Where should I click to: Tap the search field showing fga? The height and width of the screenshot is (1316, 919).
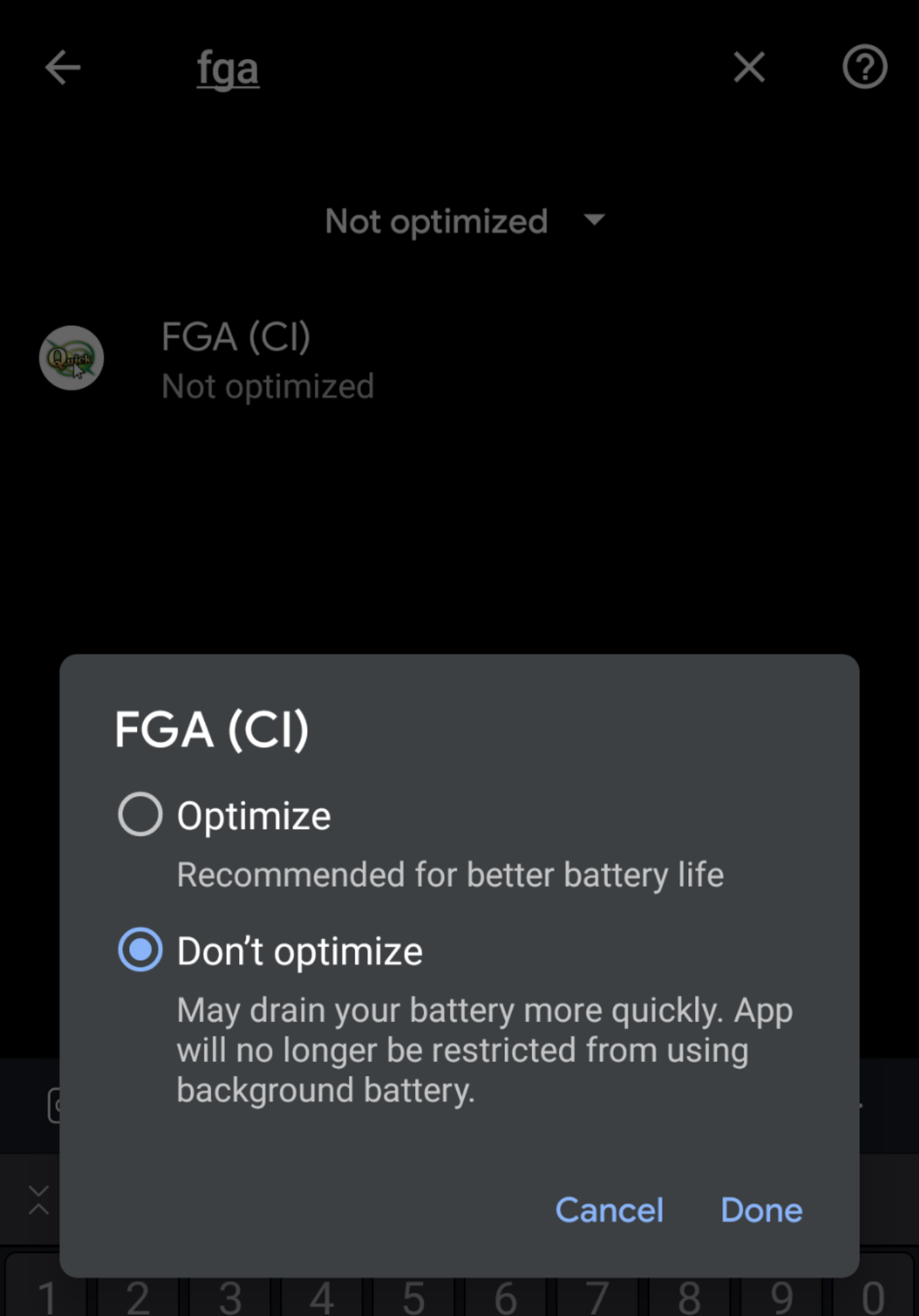[x=228, y=67]
